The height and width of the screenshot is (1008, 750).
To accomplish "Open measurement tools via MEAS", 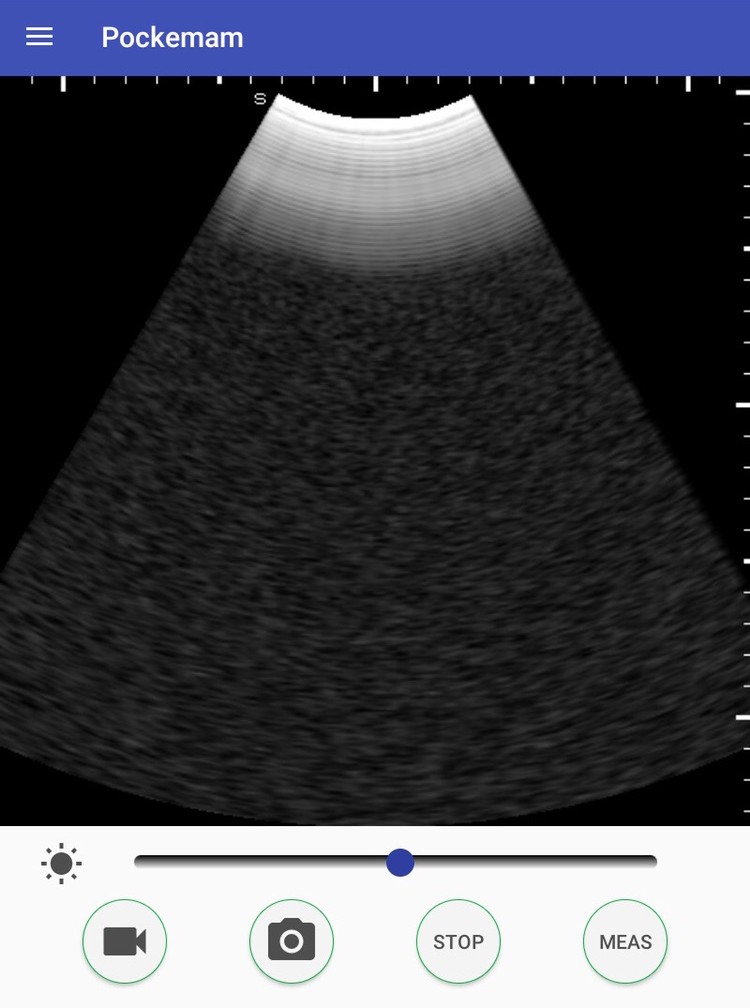I will coord(625,941).
